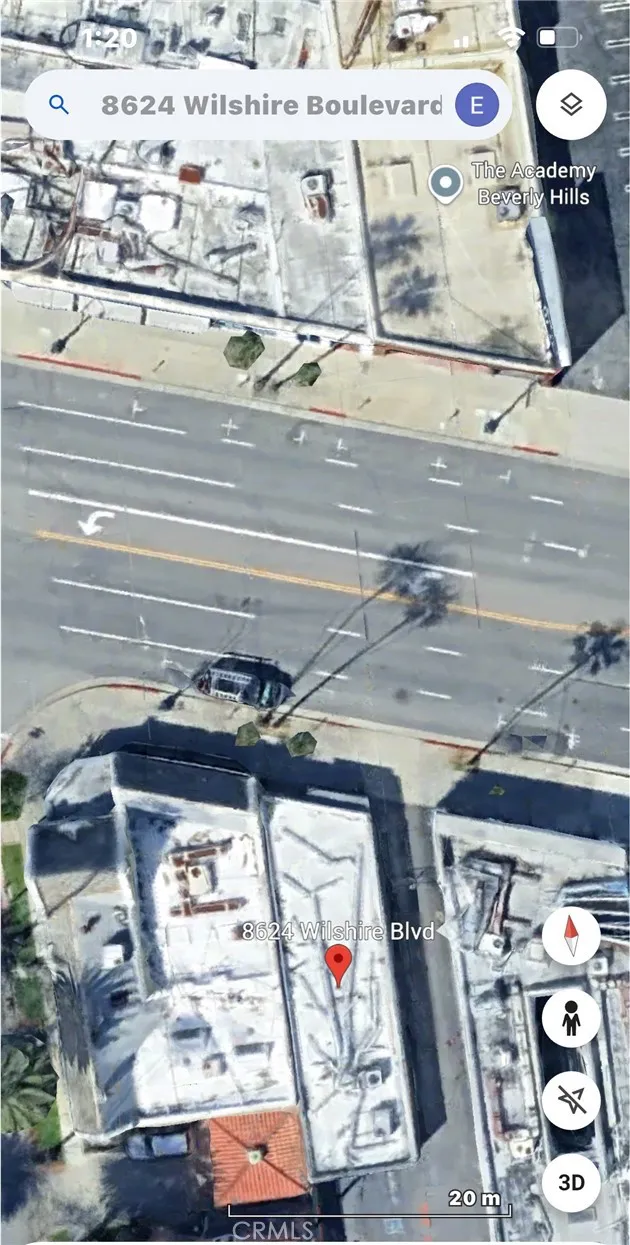The height and width of the screenshot is (1245, 630).
Task: Open Street View with the pegman button
Action: pos(571,1019)
